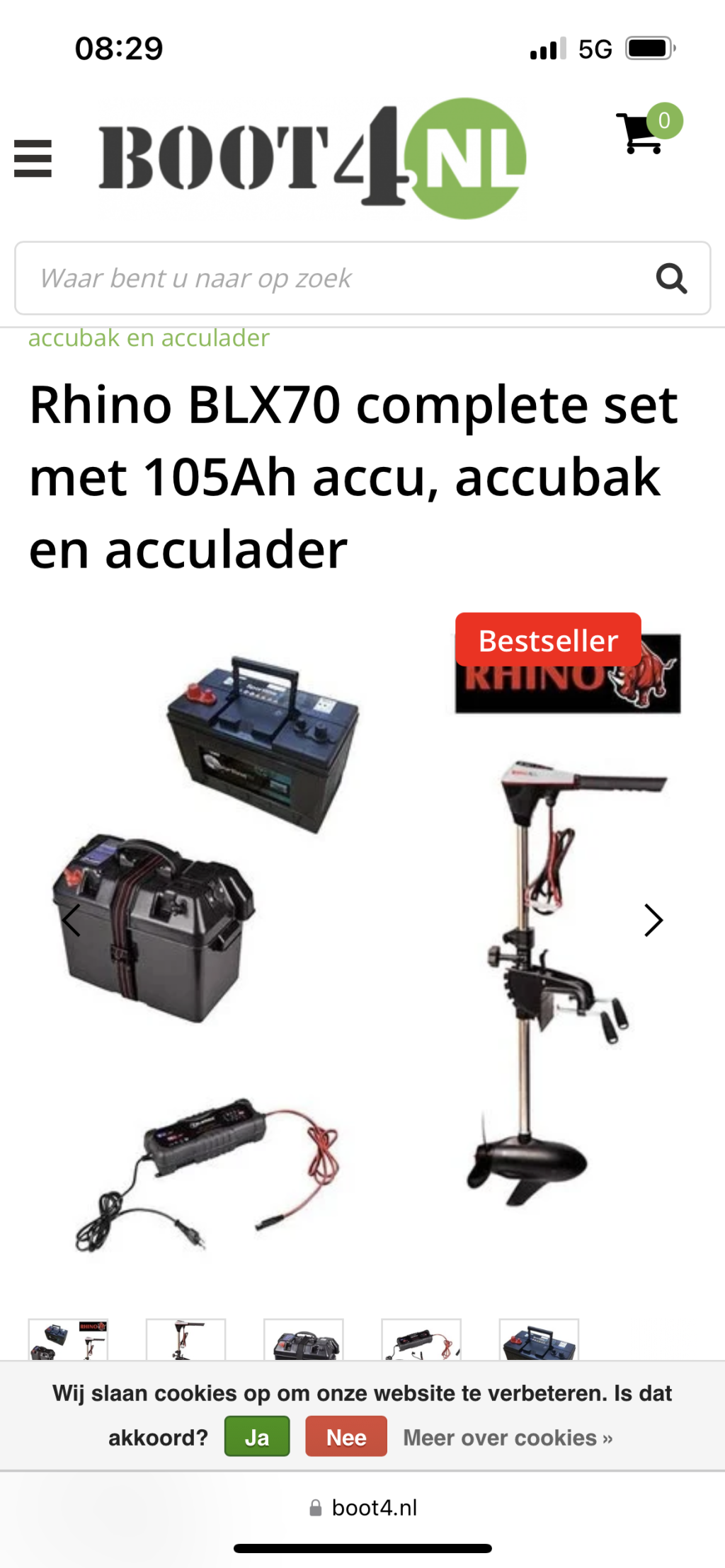The width and height of the screenshot is (725, 1568).
Task: Open the 'accubak en acculader' breadcrumb link
Action: click(x=149, y=338)
